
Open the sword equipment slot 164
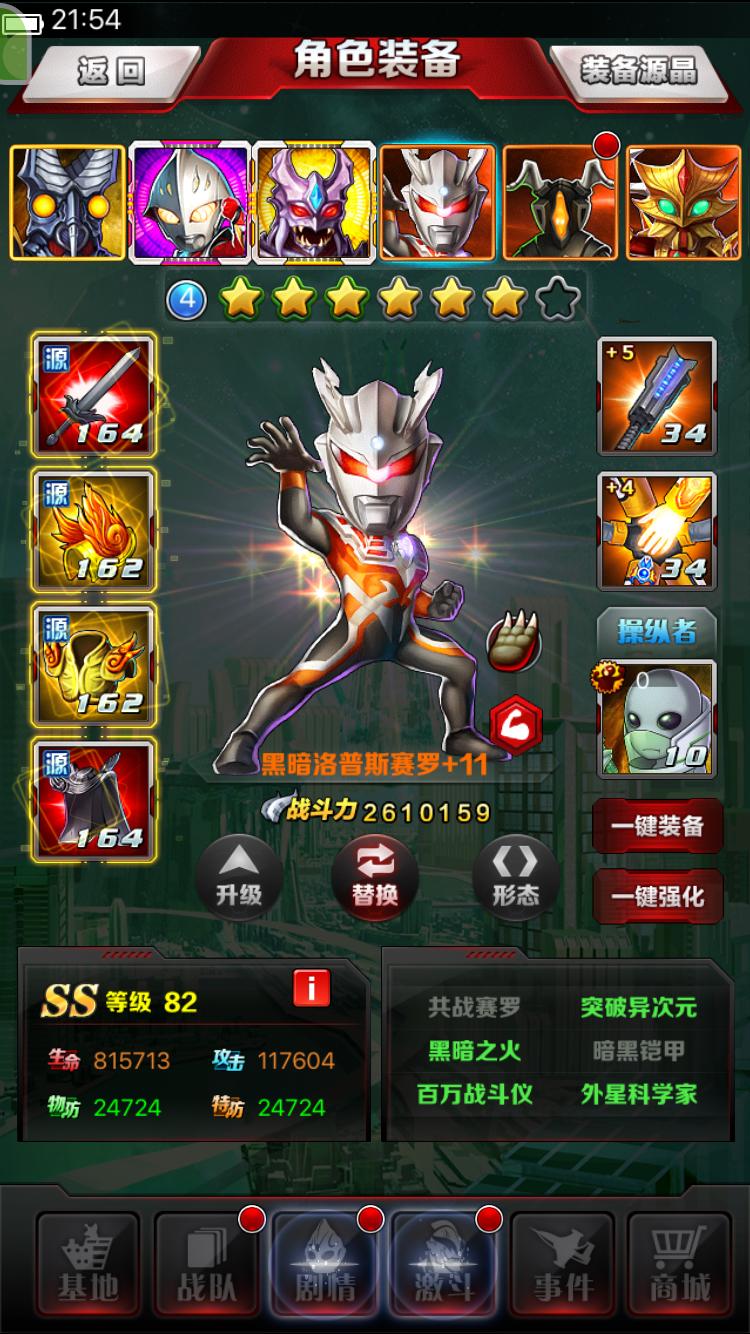(x=94, y=395)
